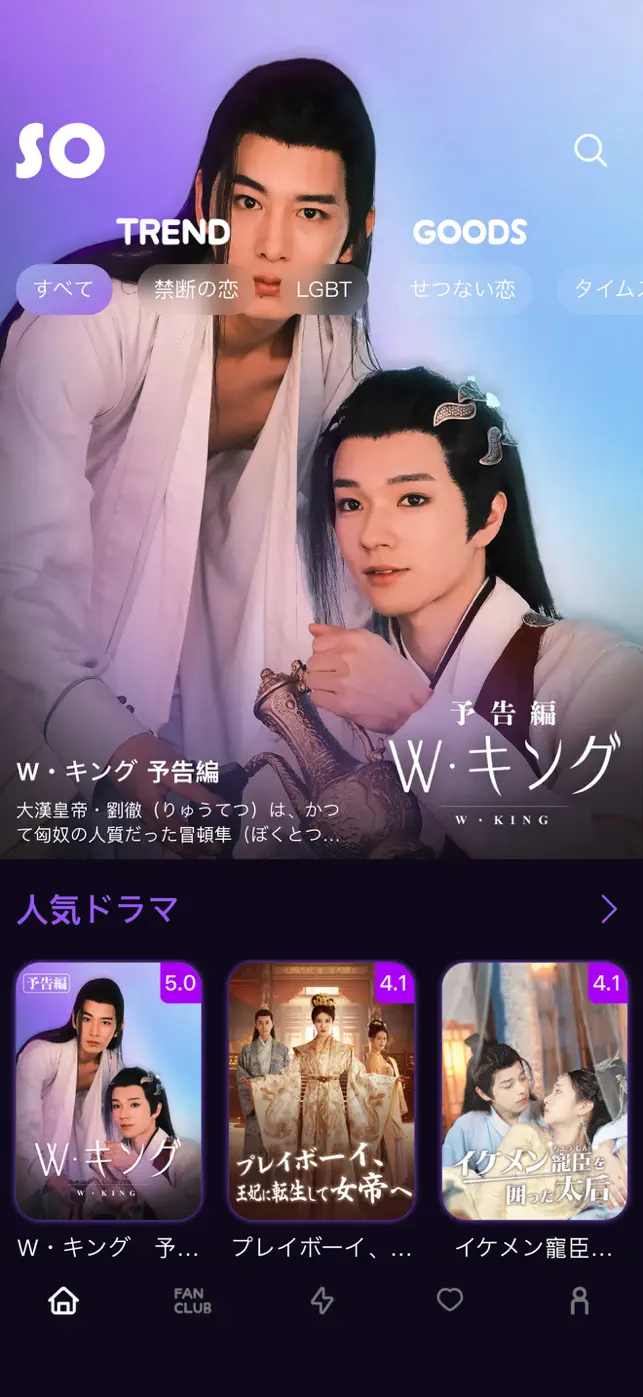Open the FAN CLUB tab
The height and width of the screenshot is (1397, 643).
[x=192, y=1300]
